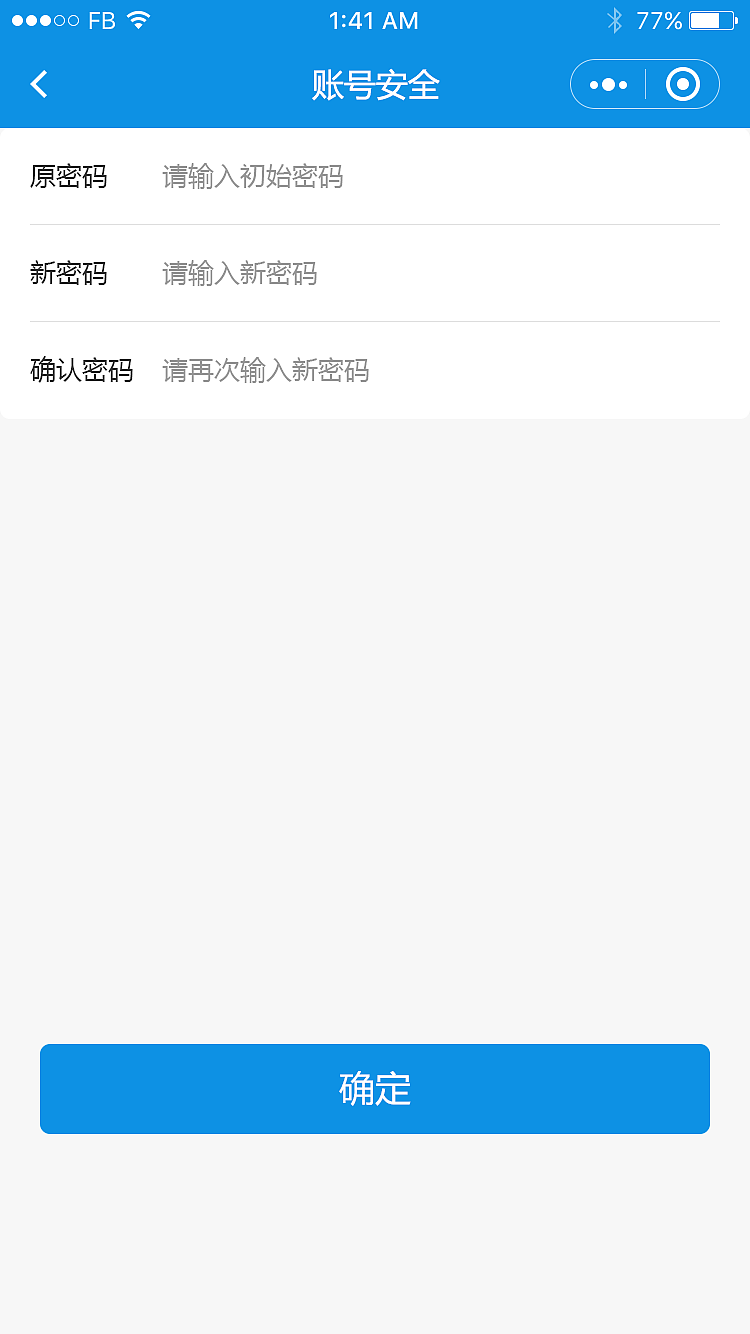Click the 77% battery percentage text
Viewport: 750px width, 1334px height.
click(661, 19)
